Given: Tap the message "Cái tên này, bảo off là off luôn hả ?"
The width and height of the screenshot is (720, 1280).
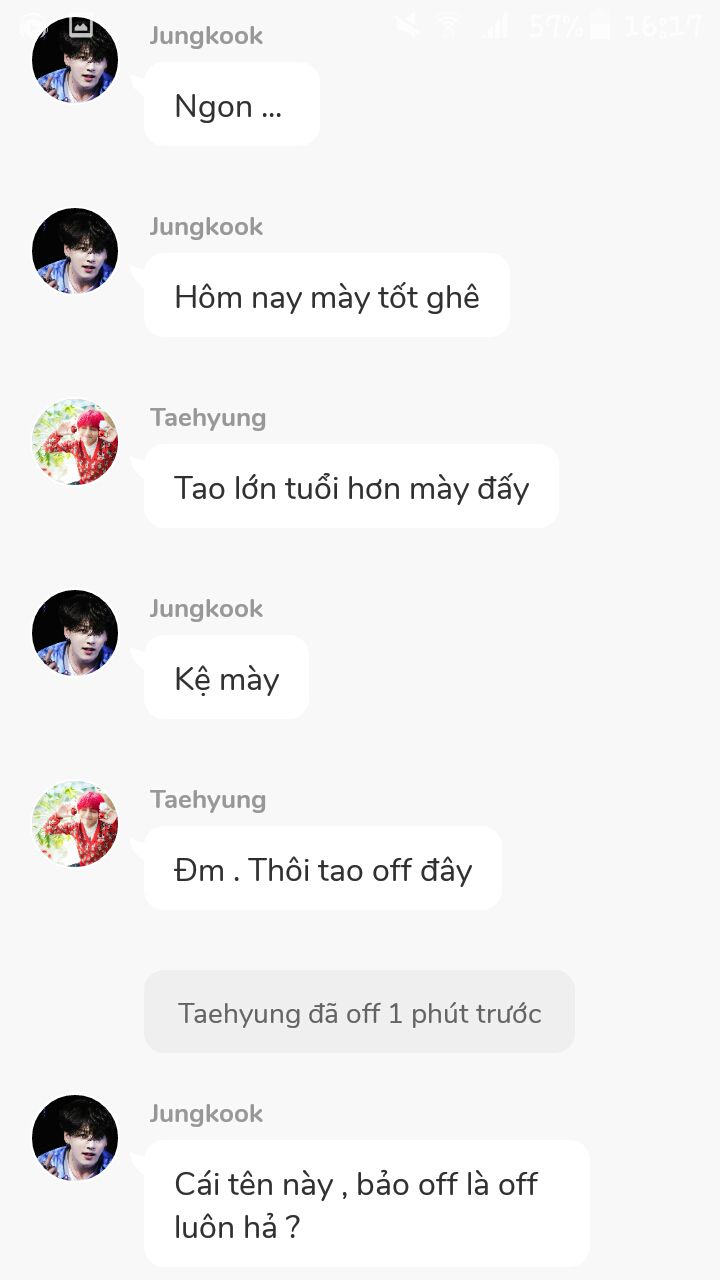Looking at the screenshot, I should tap(367, 1203).
